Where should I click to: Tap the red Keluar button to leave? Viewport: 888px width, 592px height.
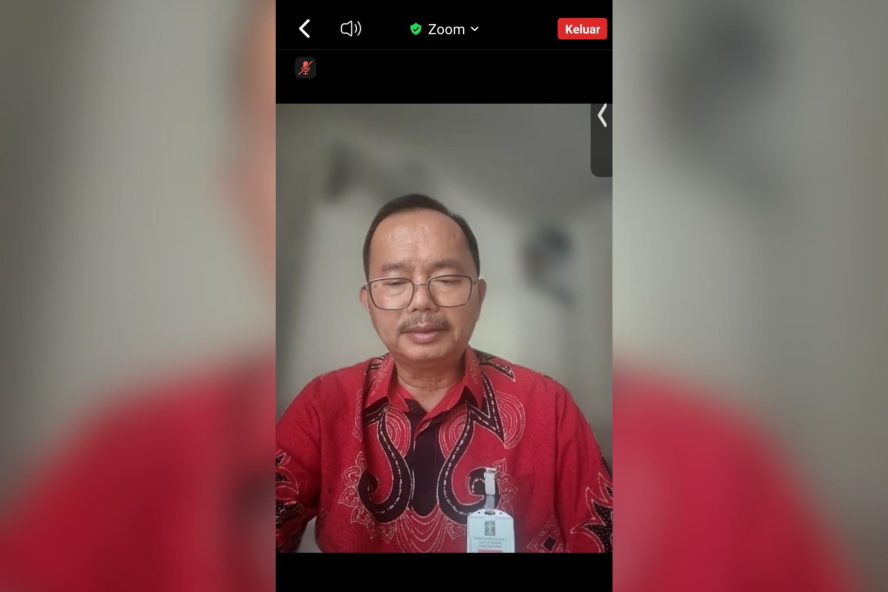[x=582, y=29]
